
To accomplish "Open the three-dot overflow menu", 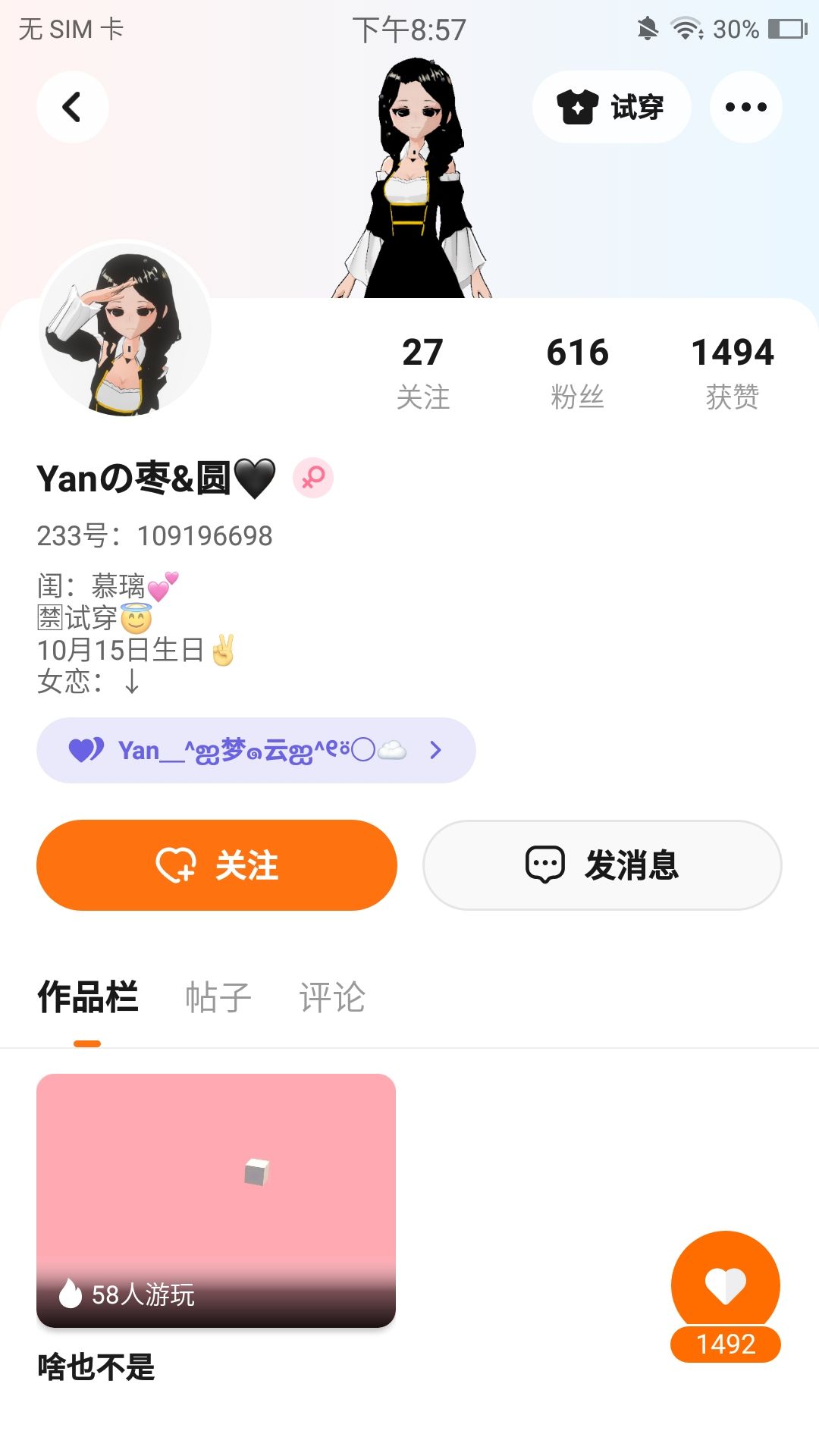I will click(x=745, y=107).
